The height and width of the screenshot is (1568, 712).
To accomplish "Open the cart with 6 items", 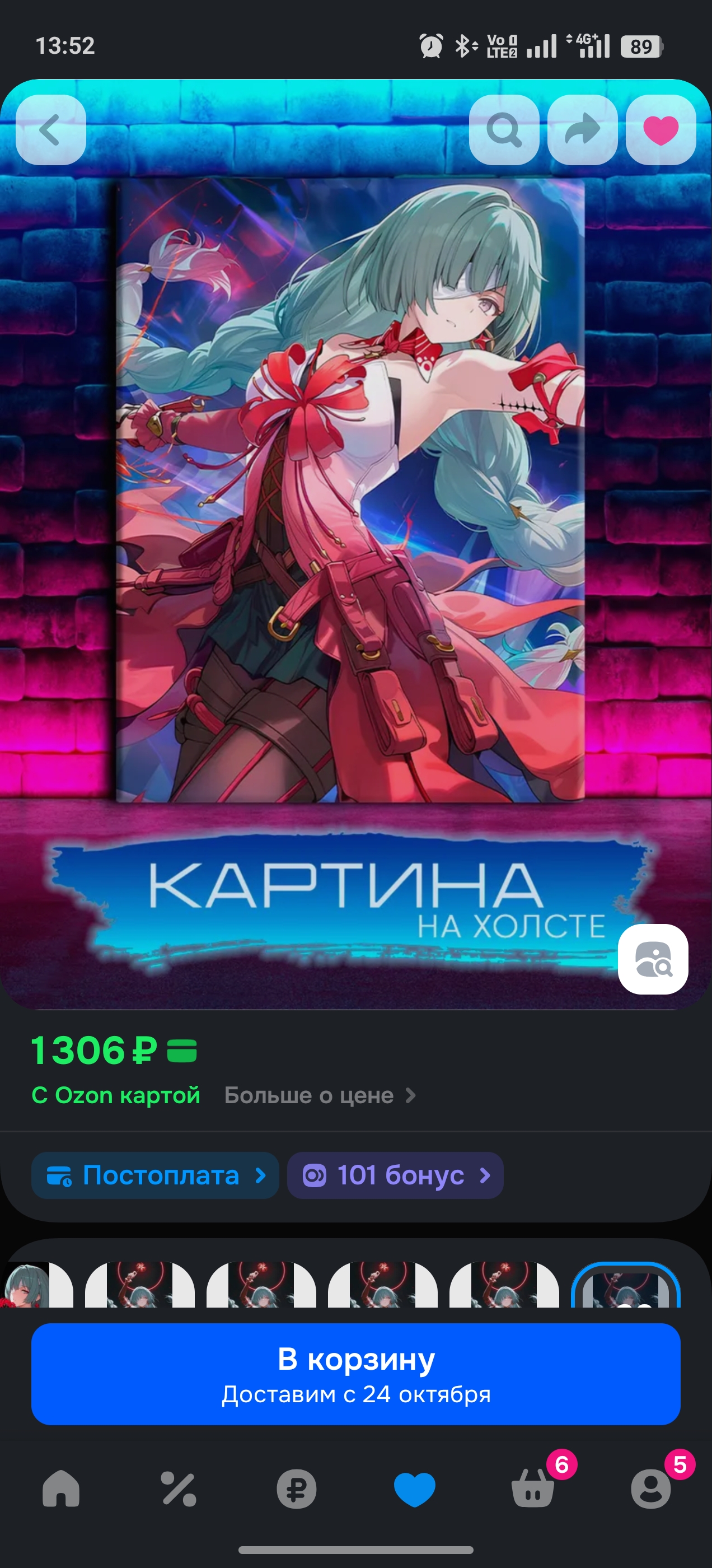I will (533, 1488).
